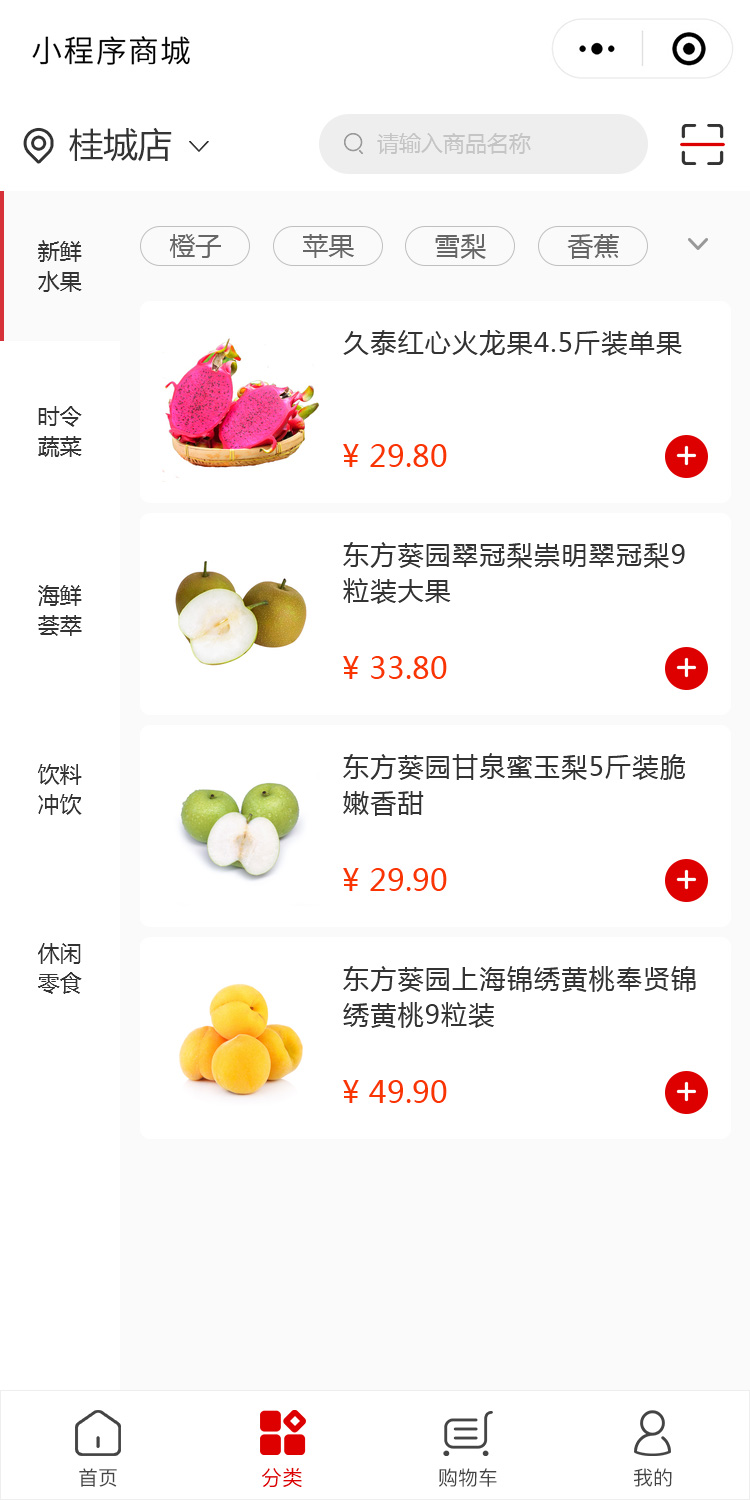Open the 饮料冲饮 category
The width and height of the screenshot is (750, 1500).
point(60,789)
